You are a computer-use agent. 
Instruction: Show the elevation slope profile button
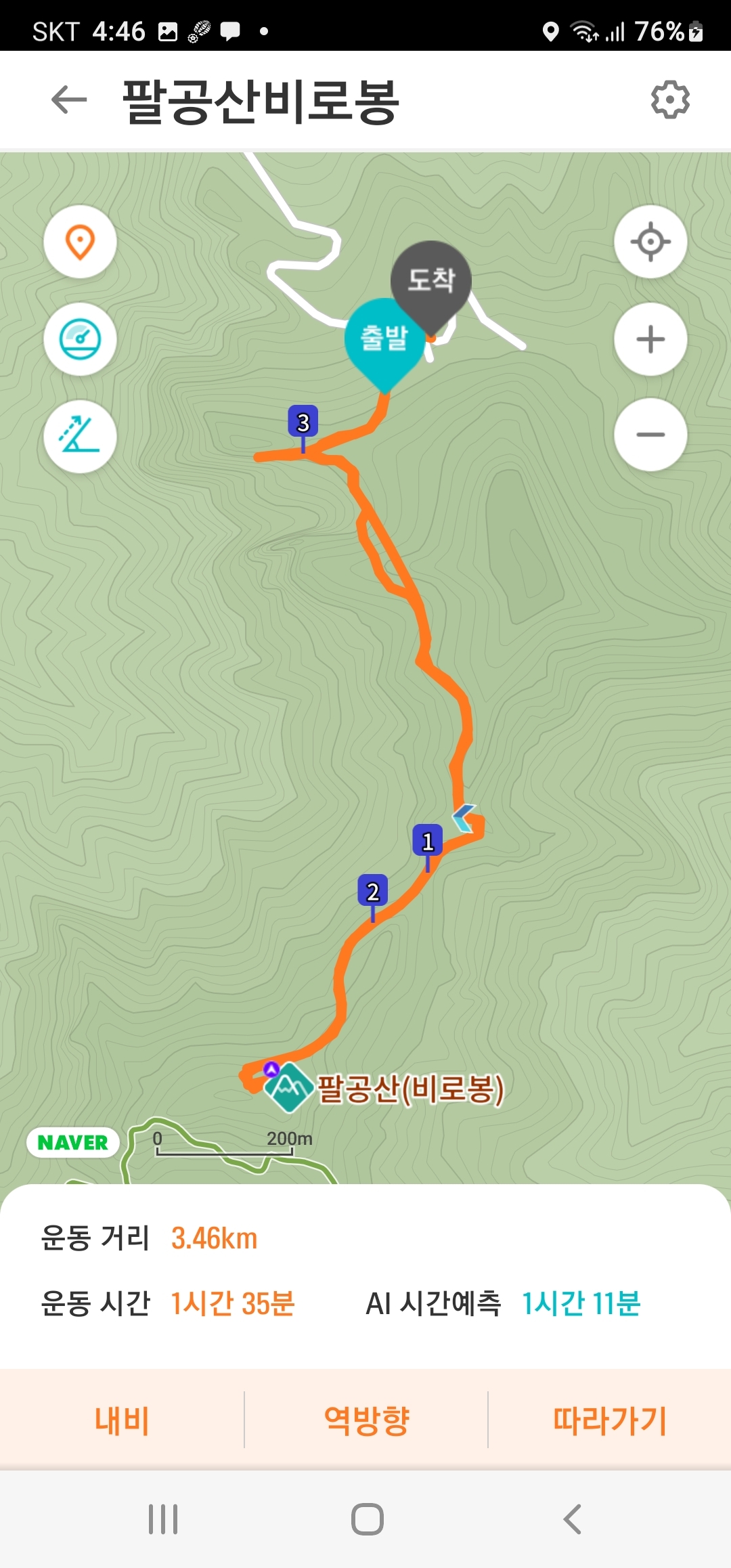pyautogui.click(x=80, y=436)
